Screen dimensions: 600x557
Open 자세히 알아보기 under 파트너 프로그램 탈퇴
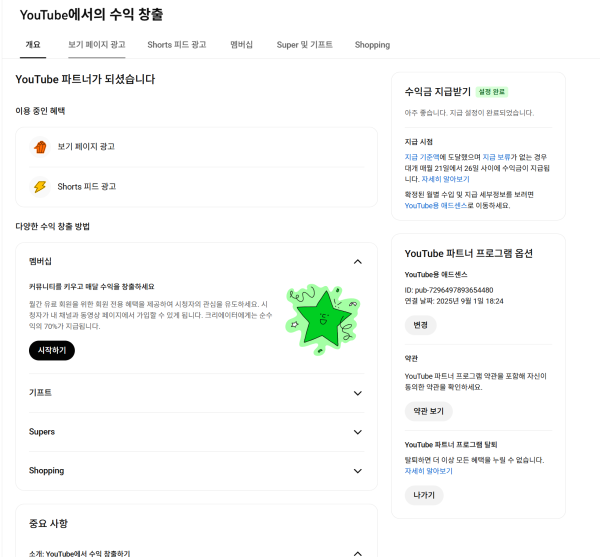tap(429, 470)
